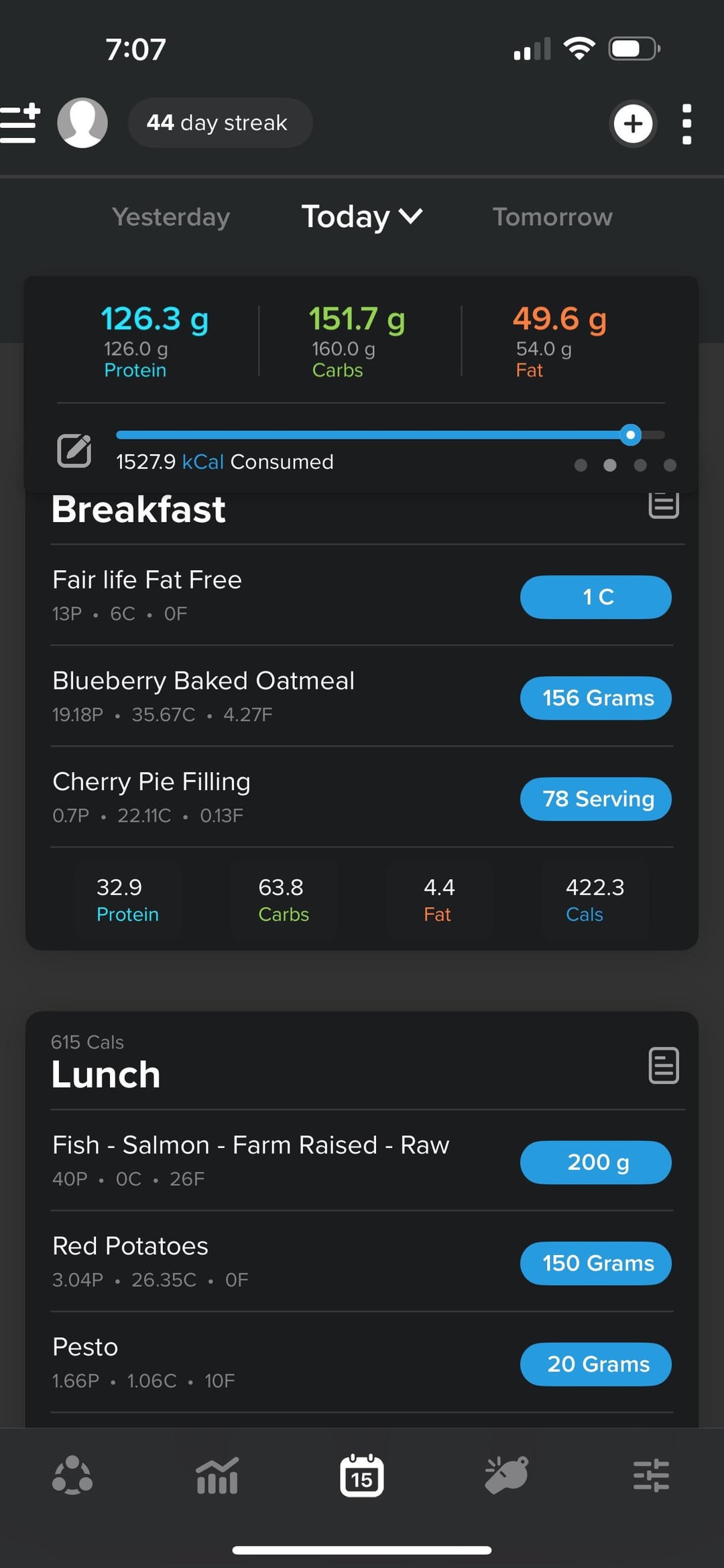
Task: Edit macro goals with the pencil icon
Action: pyautogui.click(x=74, y=450)
